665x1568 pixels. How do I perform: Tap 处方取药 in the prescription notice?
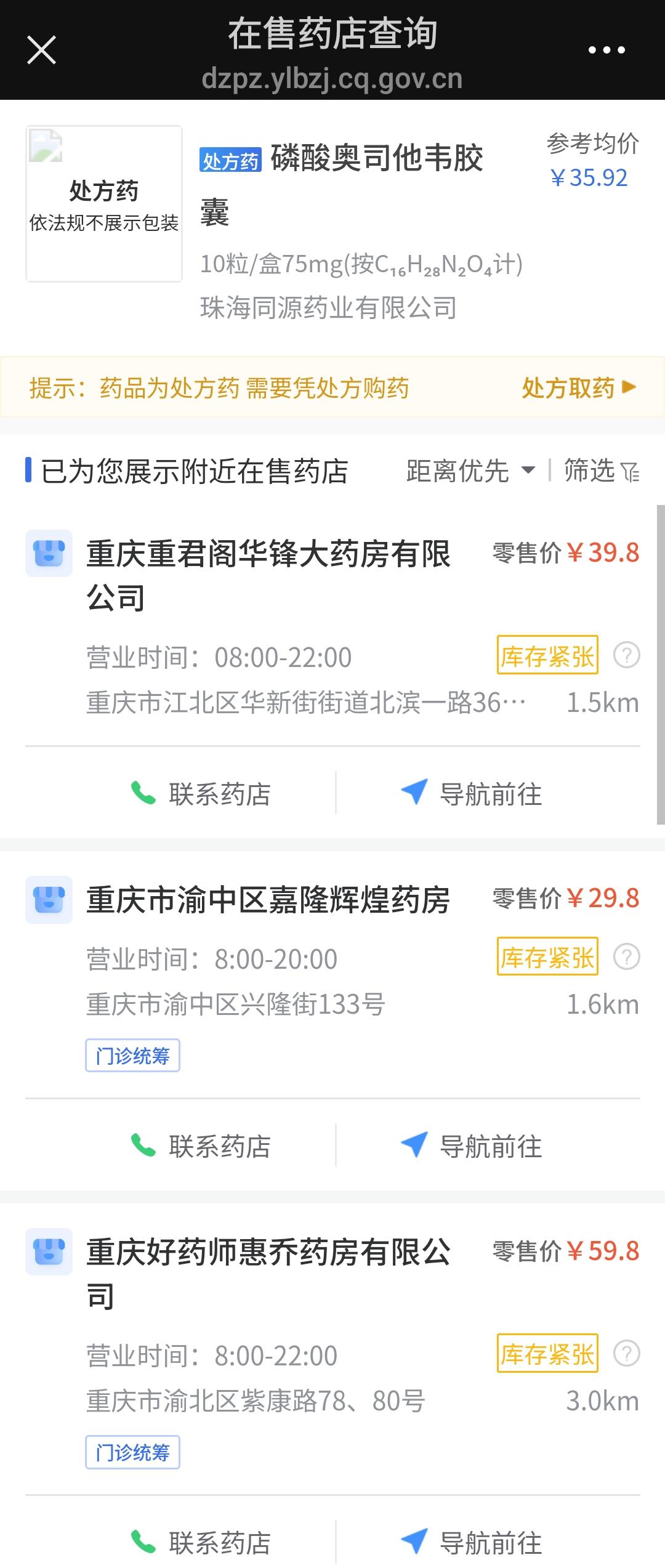pyautogui.click(x=578, y=388)
